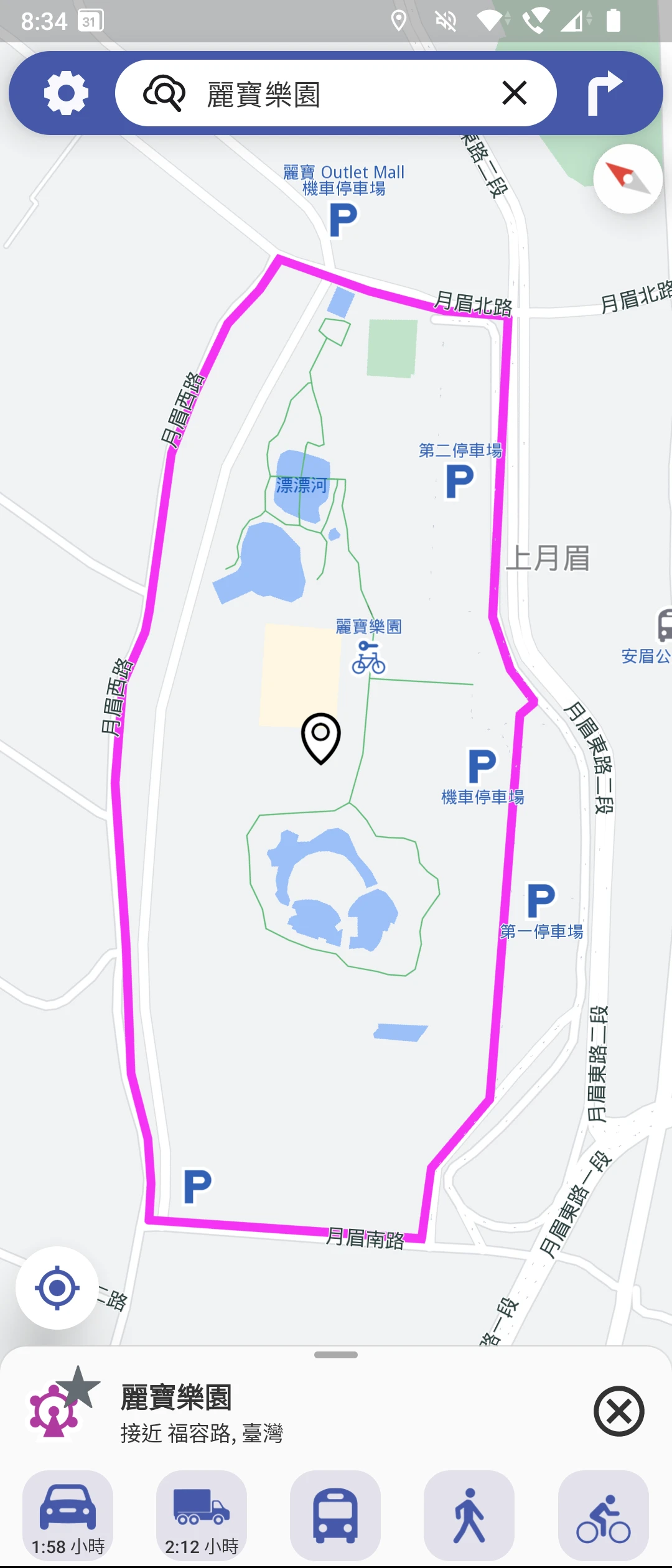
Task: Select car route of 1:58 小時
Action: pyautogui.click(x=68, y=1514)
